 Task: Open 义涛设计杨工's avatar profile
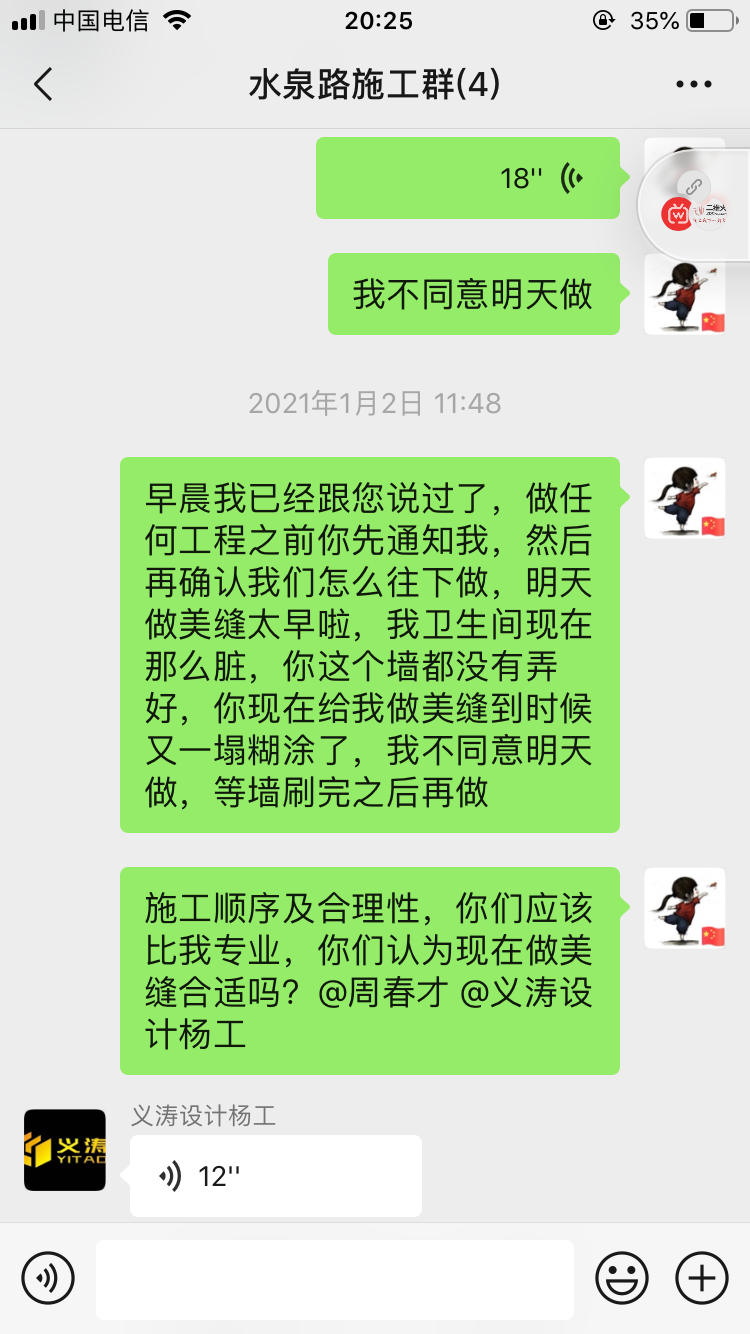[65, 1150]
